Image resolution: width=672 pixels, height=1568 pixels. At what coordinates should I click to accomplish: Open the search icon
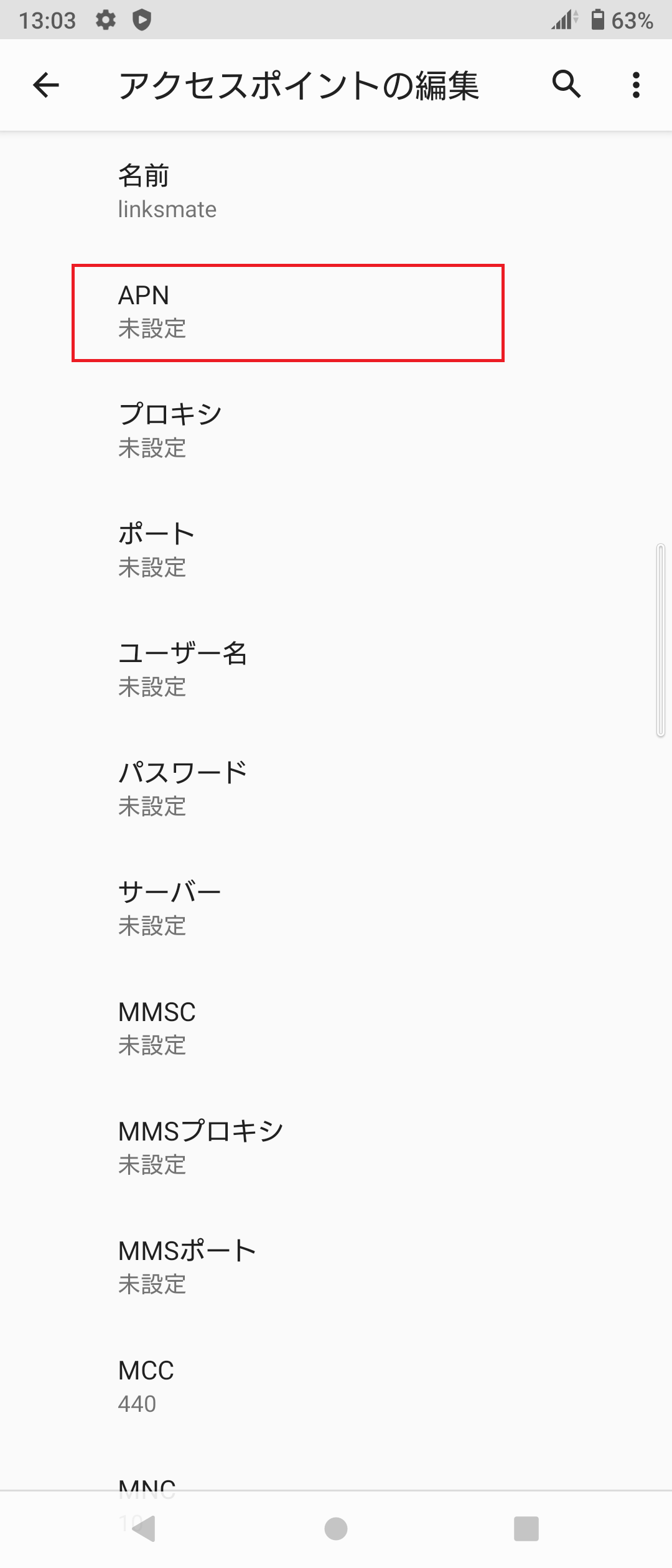565,85
